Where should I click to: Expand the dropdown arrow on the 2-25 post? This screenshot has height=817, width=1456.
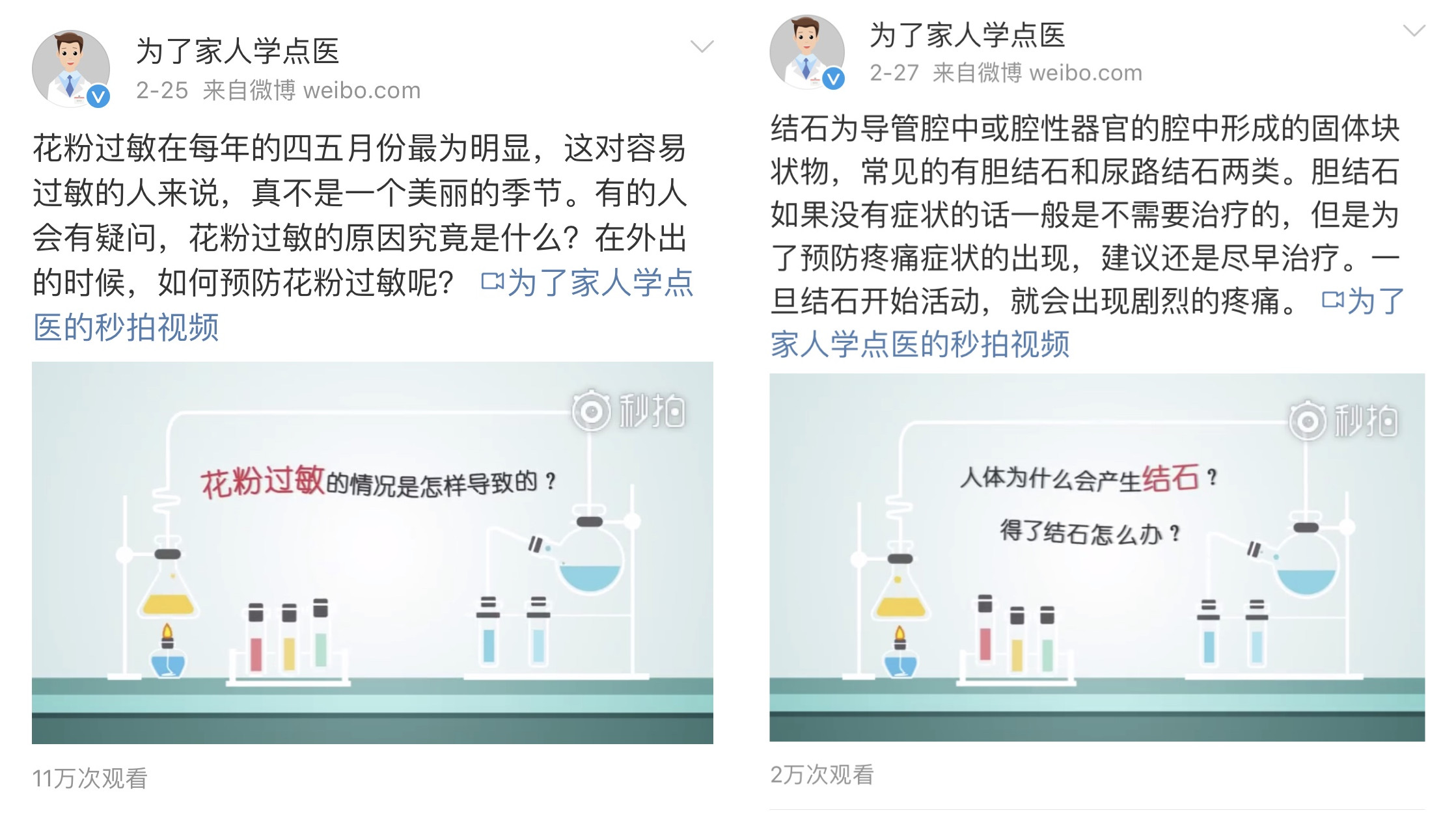coord(702,47)
